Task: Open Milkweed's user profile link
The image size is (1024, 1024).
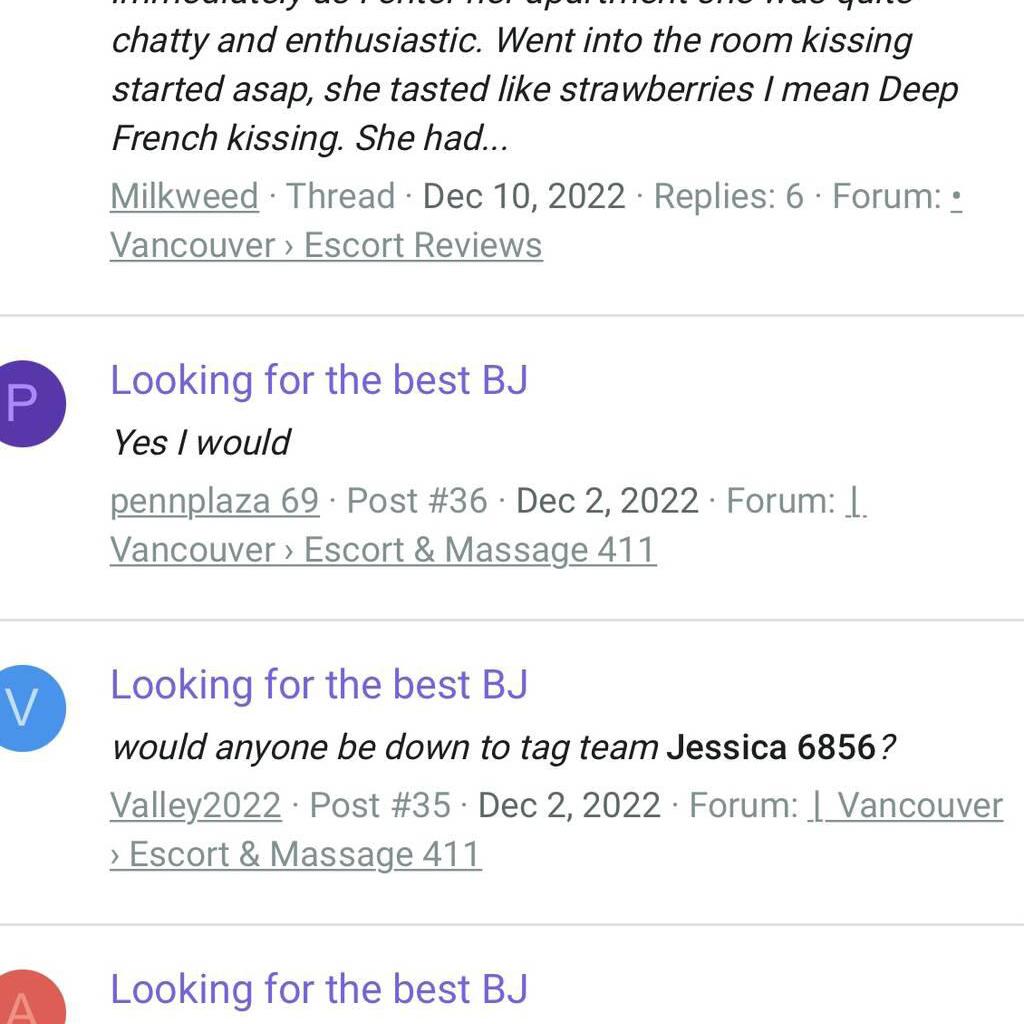Action: pos(184,196)
